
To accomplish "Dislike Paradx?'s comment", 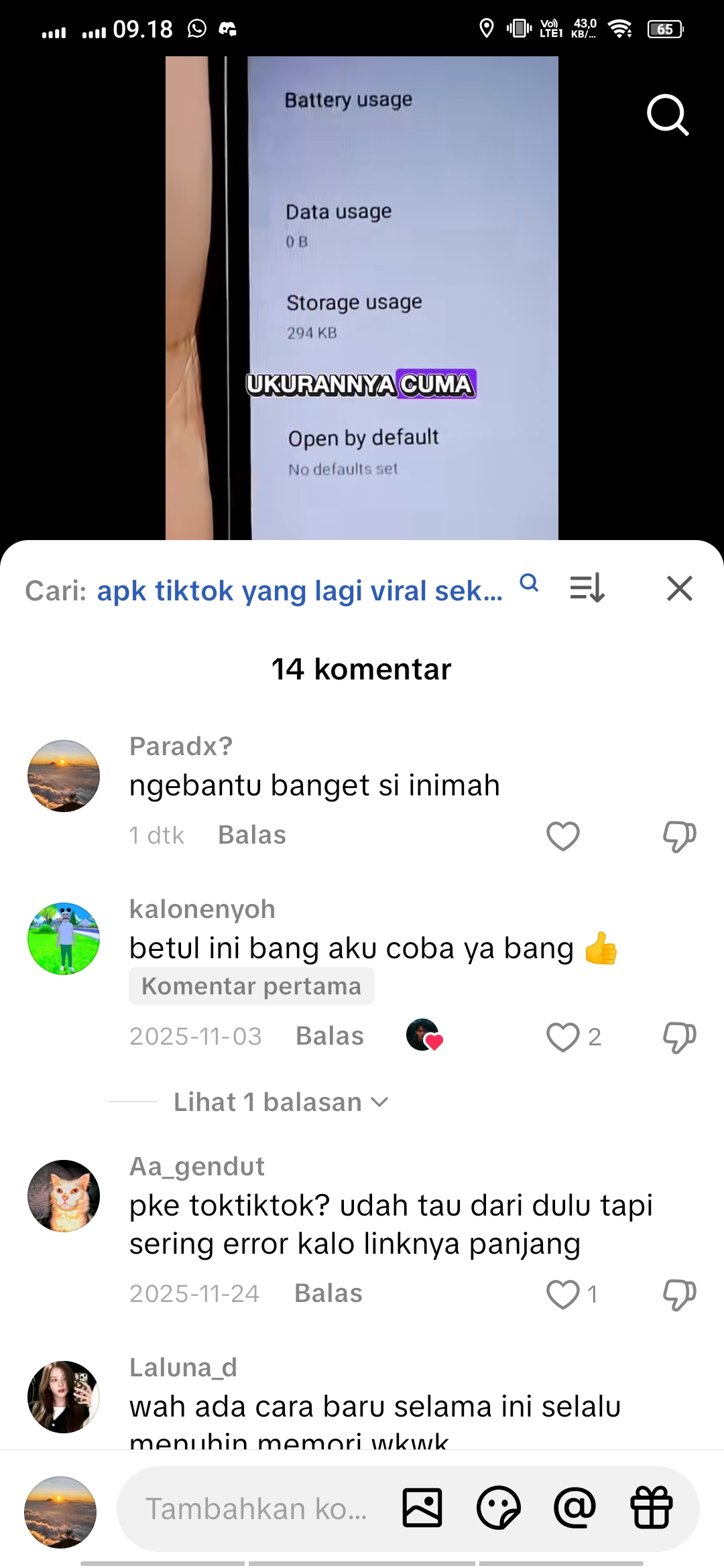I will click(679, 836).
